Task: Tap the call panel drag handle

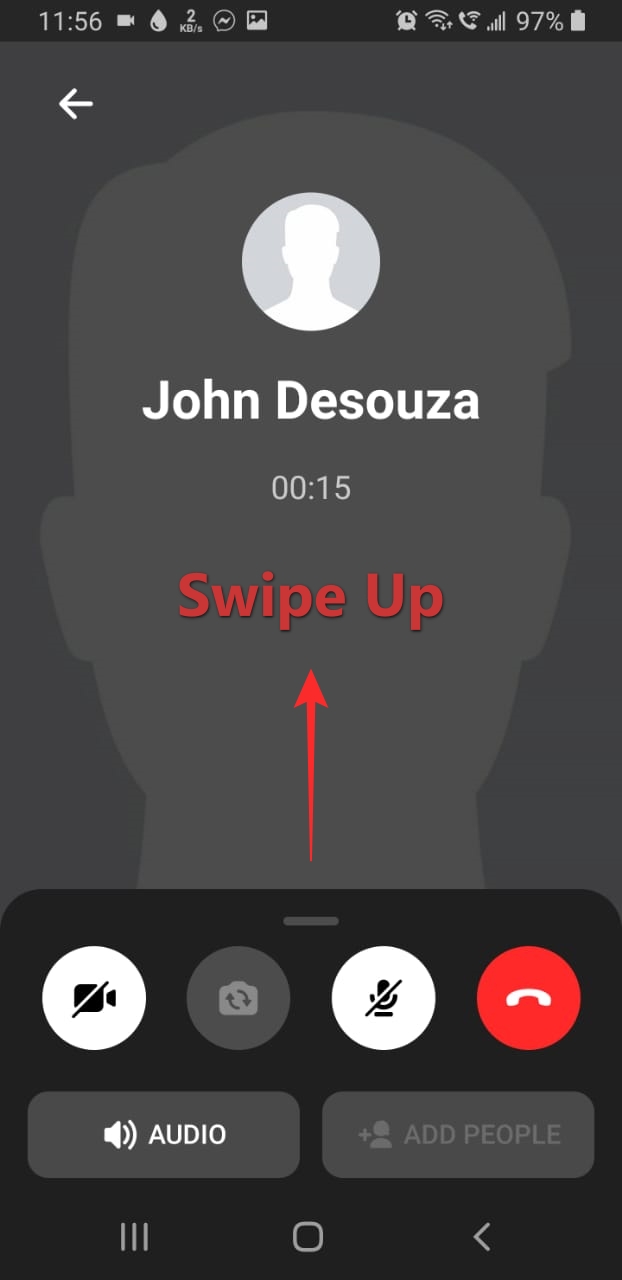Action: point(311,921)
